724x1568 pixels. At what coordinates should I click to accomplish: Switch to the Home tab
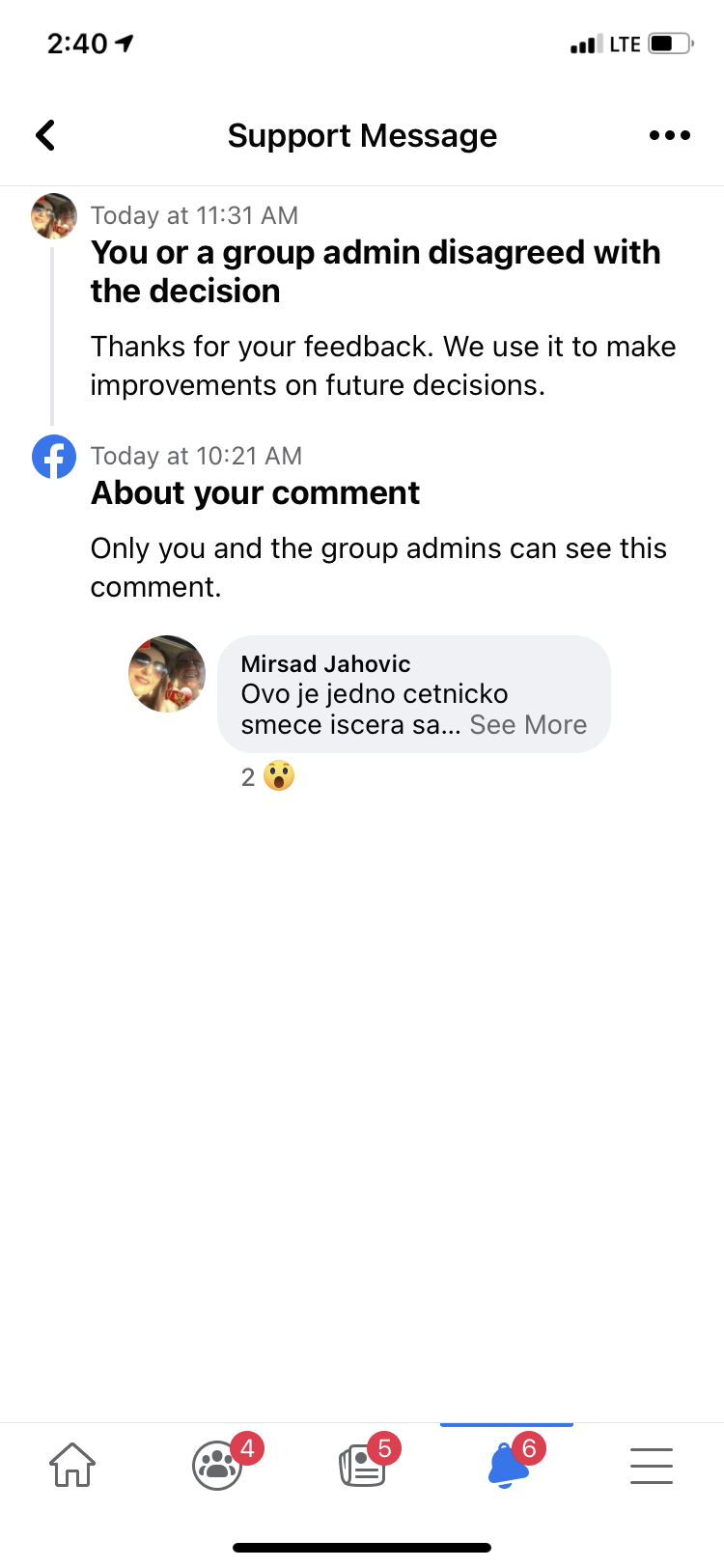pos(72,1465)
